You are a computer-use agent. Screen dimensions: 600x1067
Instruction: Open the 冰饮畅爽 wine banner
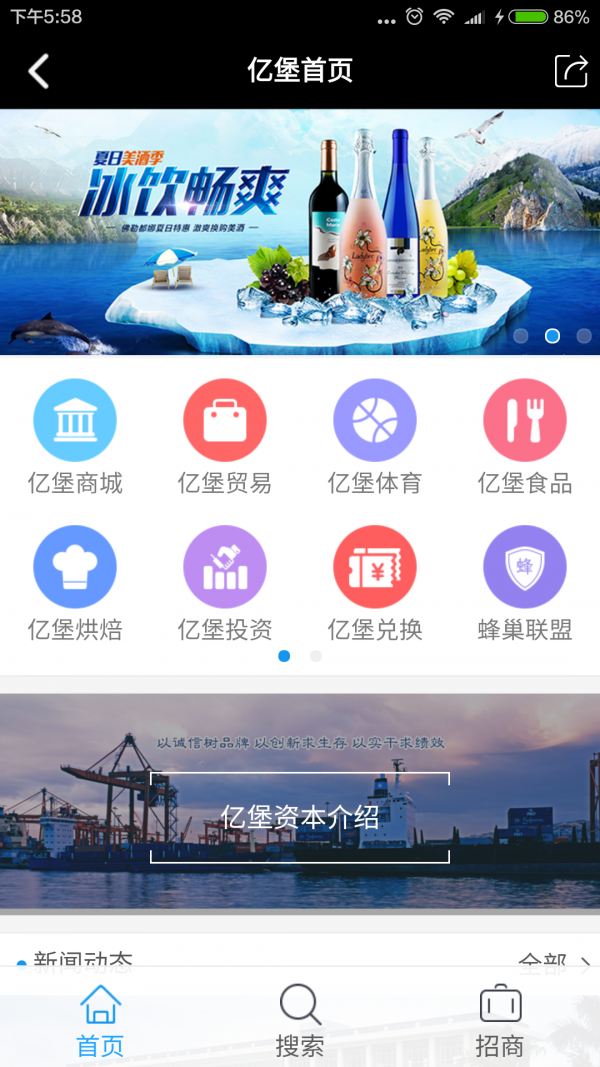[x=300, y=232]
